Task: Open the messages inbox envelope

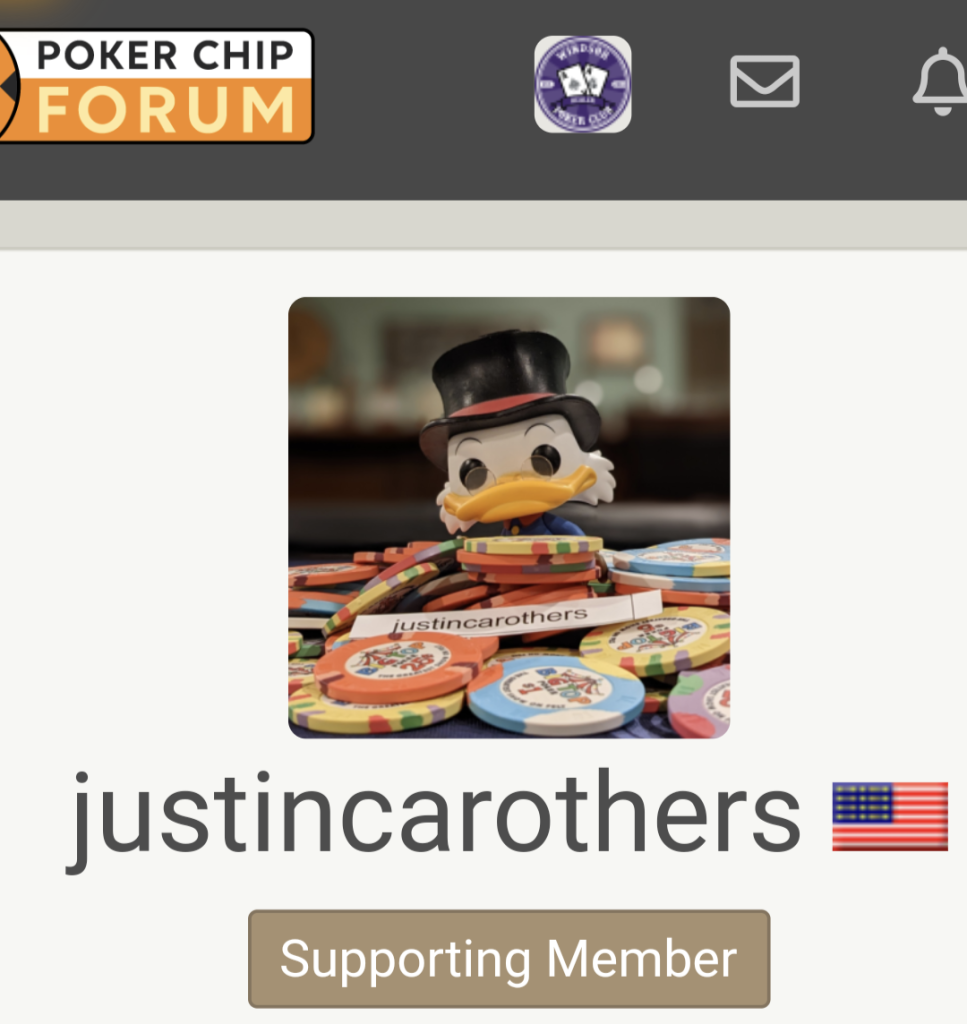Action: click(765, 82)
